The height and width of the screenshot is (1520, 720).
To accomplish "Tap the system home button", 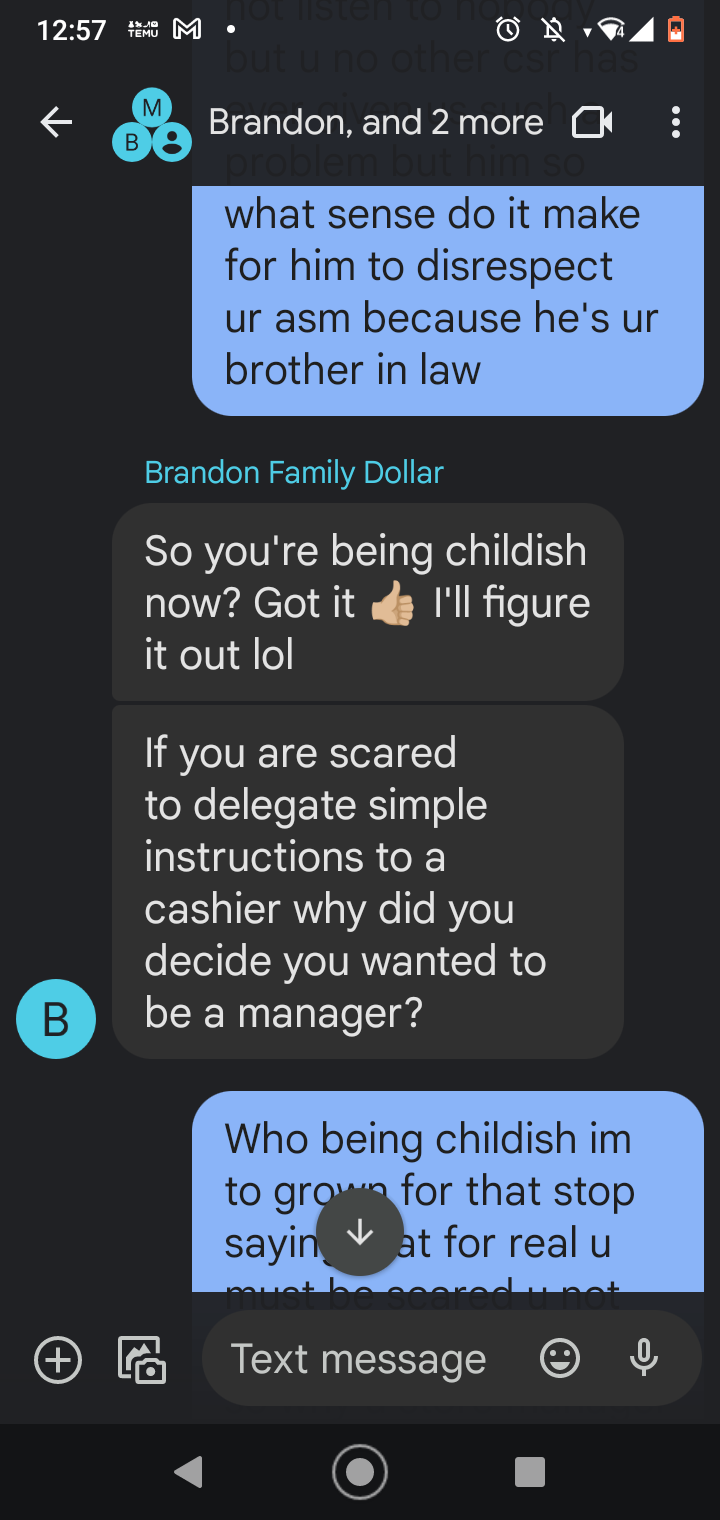I will [360, 1472].
